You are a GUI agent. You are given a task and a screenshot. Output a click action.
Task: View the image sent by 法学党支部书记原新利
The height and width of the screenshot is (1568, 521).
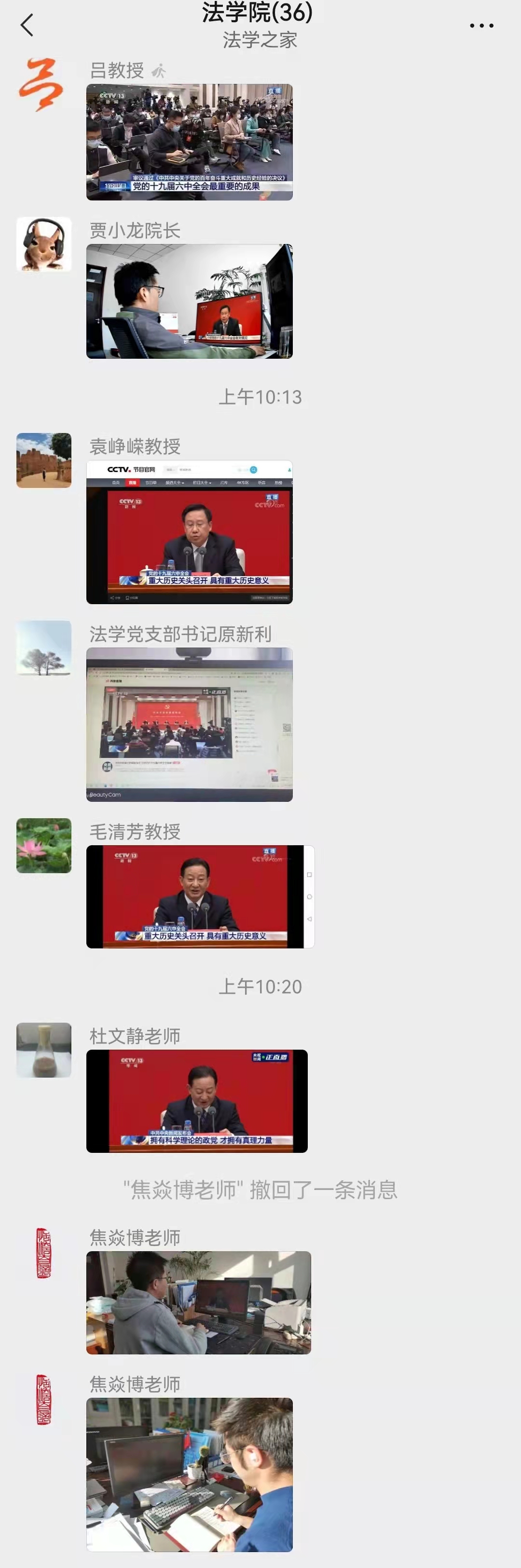190,724
